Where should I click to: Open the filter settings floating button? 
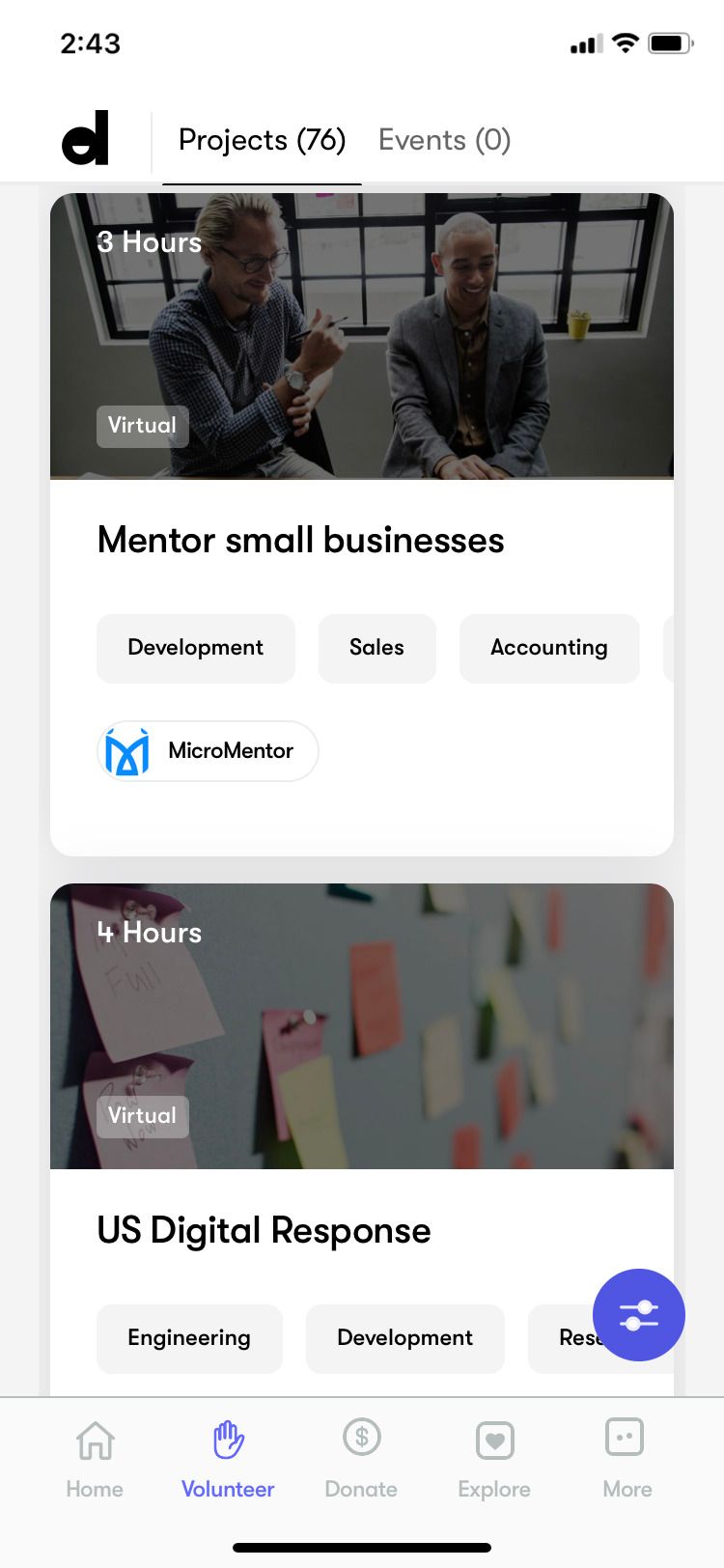pos(638,1314)
